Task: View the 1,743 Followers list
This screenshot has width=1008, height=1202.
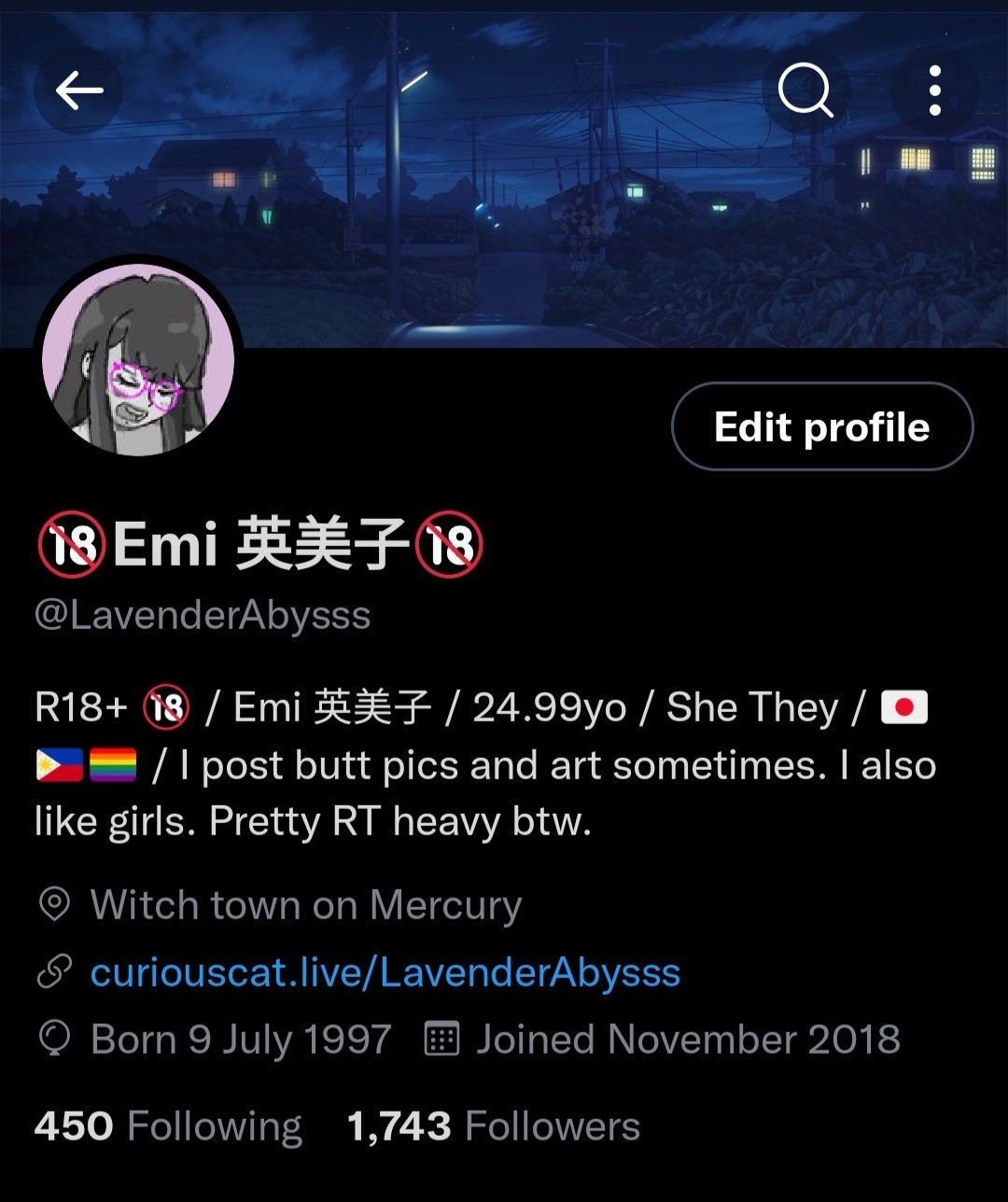Action: point(493,1126)
